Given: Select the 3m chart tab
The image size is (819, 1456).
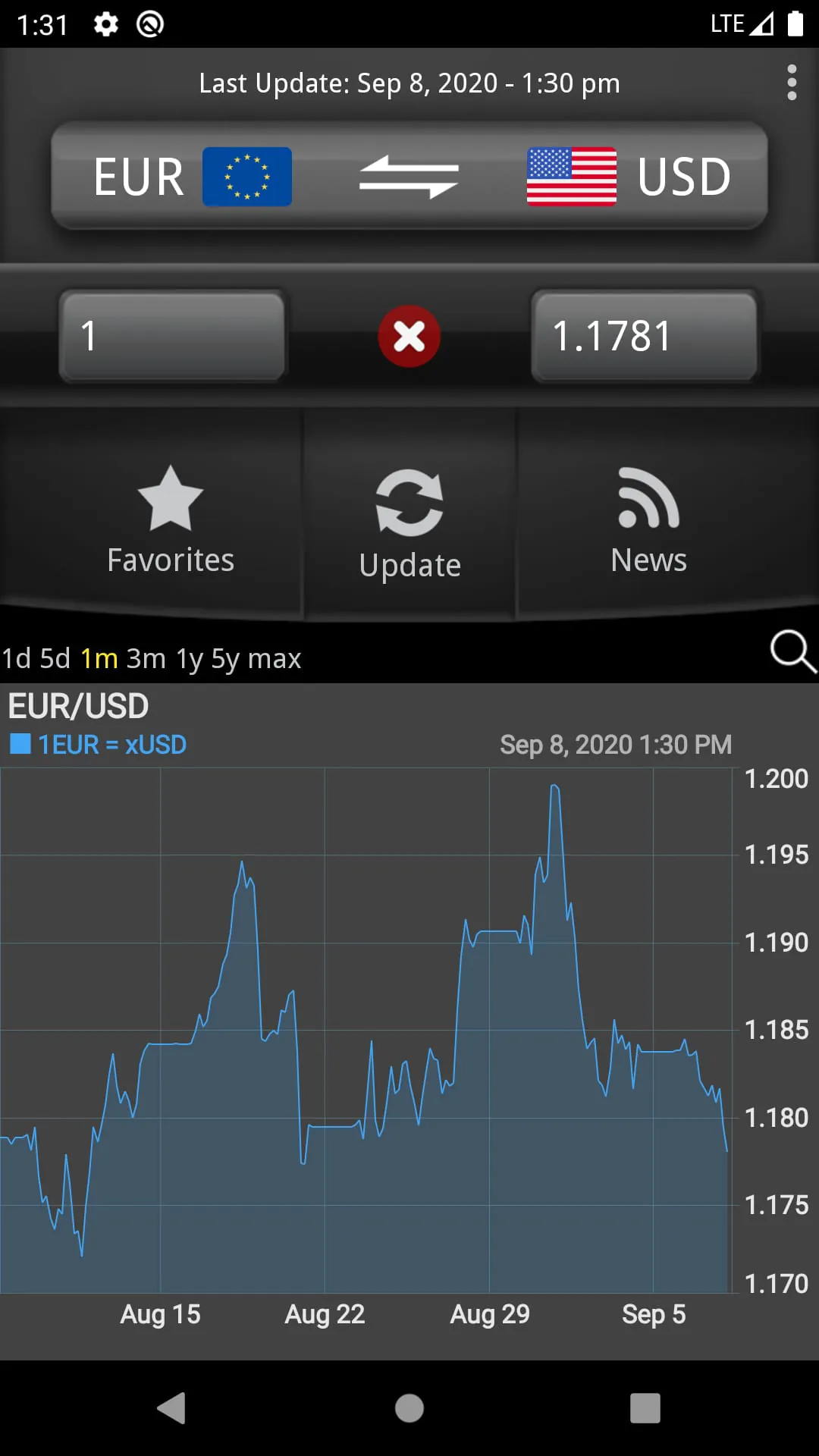Looking at the screenshot, I should (x=146, y=658).
